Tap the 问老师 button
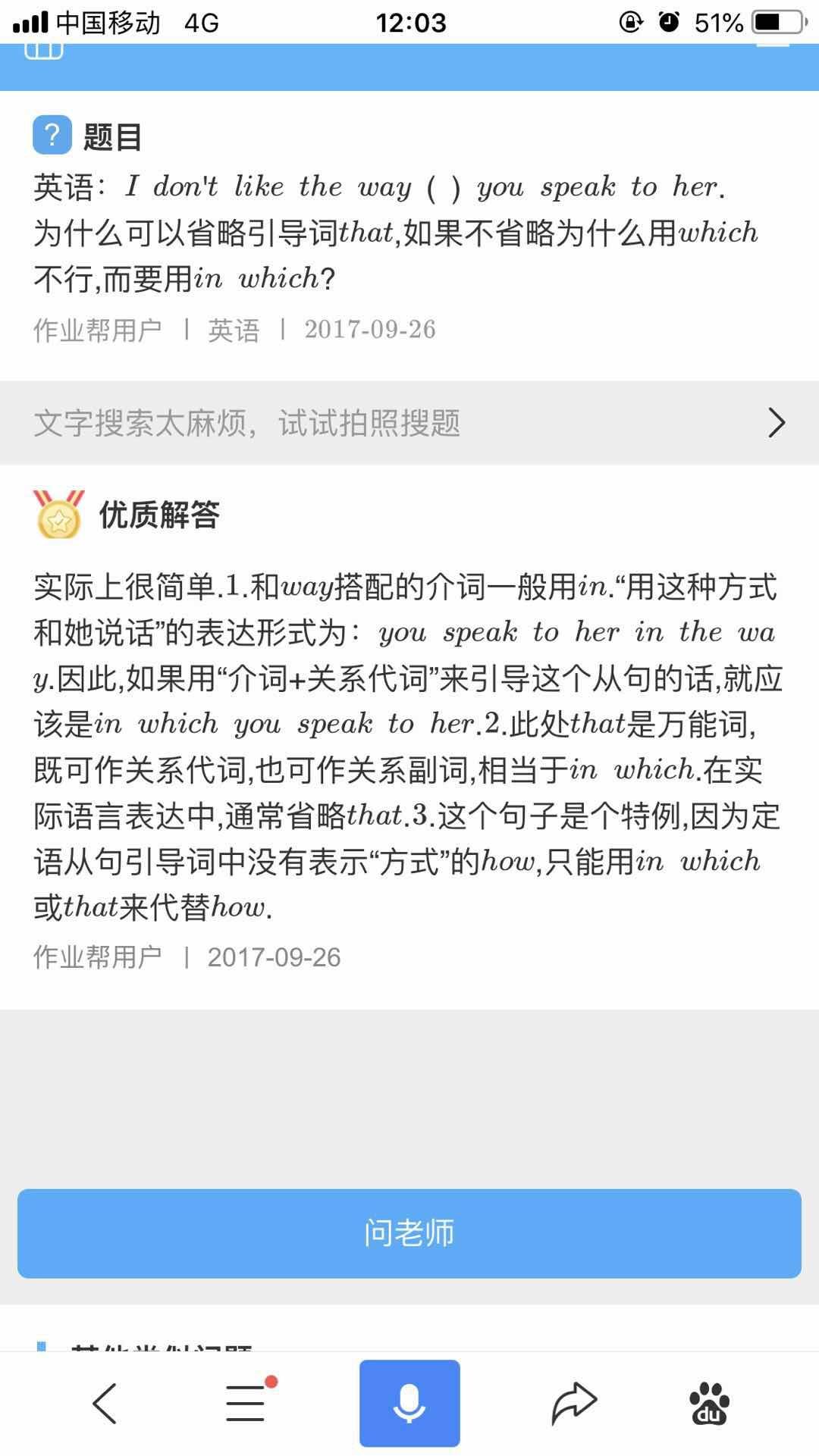Viewport: 819px width, 1456px height. click(409, 1234)
